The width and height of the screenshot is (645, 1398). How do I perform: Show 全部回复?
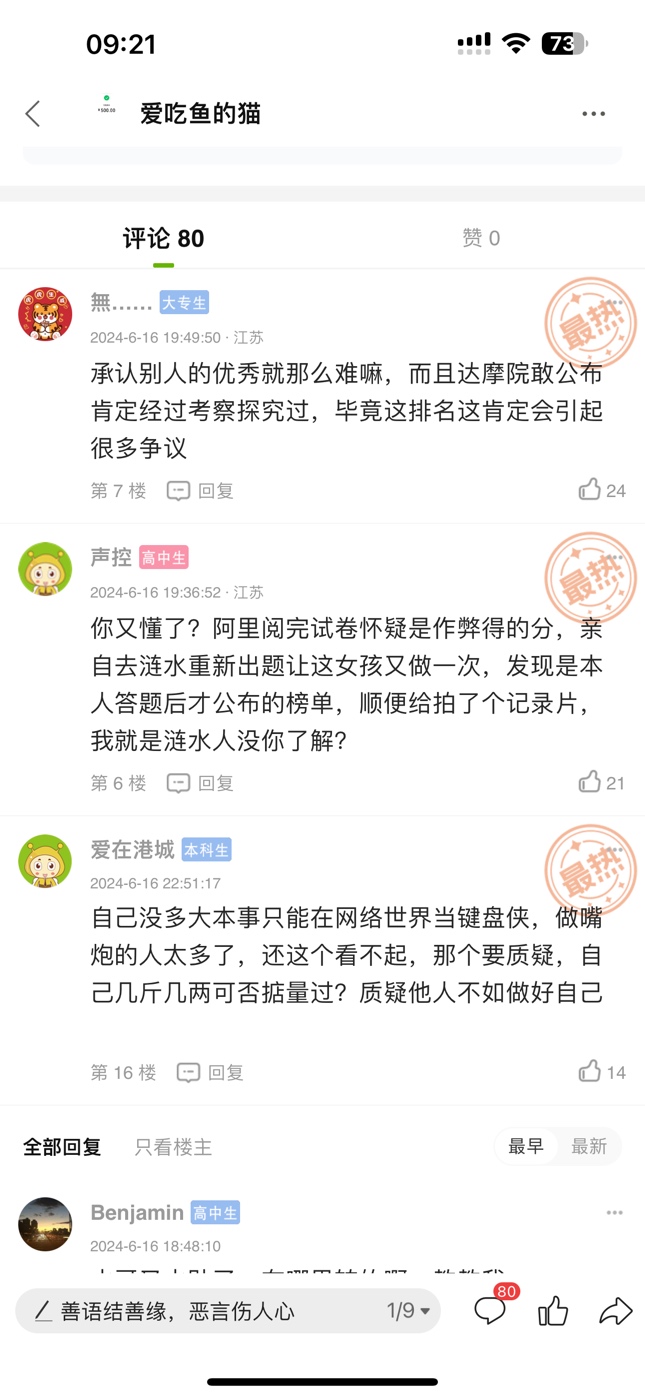tap(62, 1147)
